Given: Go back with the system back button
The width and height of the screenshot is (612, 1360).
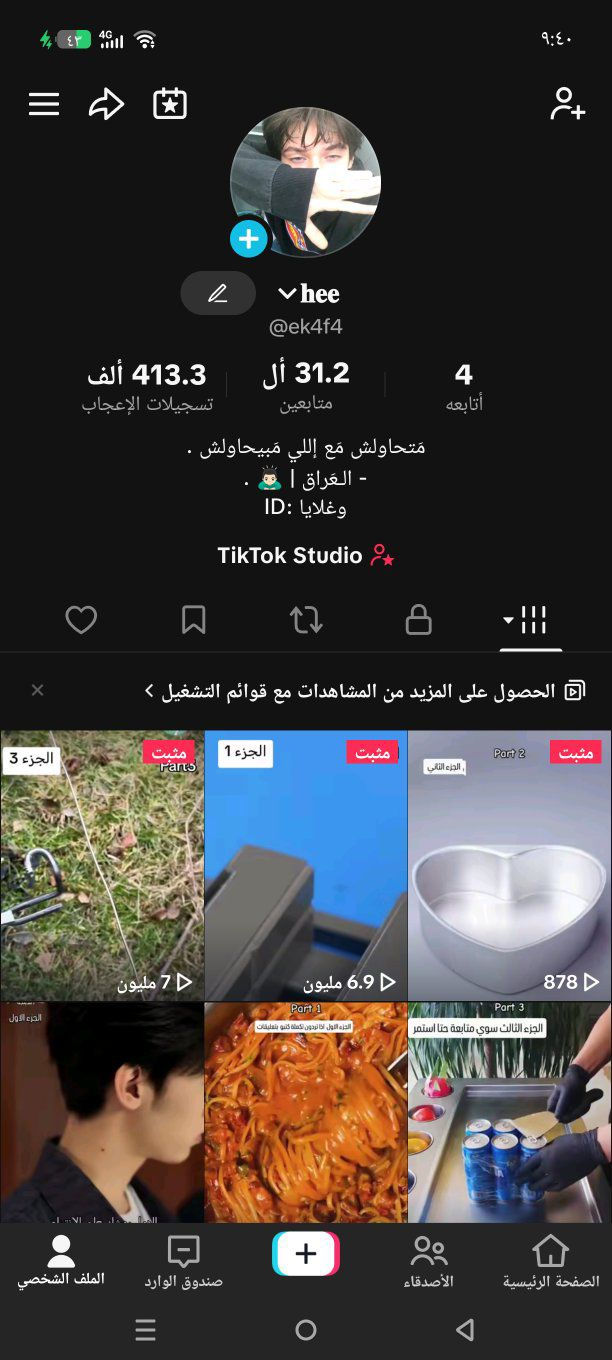Looking at the screenshot, I should (x=465, y=1330).
